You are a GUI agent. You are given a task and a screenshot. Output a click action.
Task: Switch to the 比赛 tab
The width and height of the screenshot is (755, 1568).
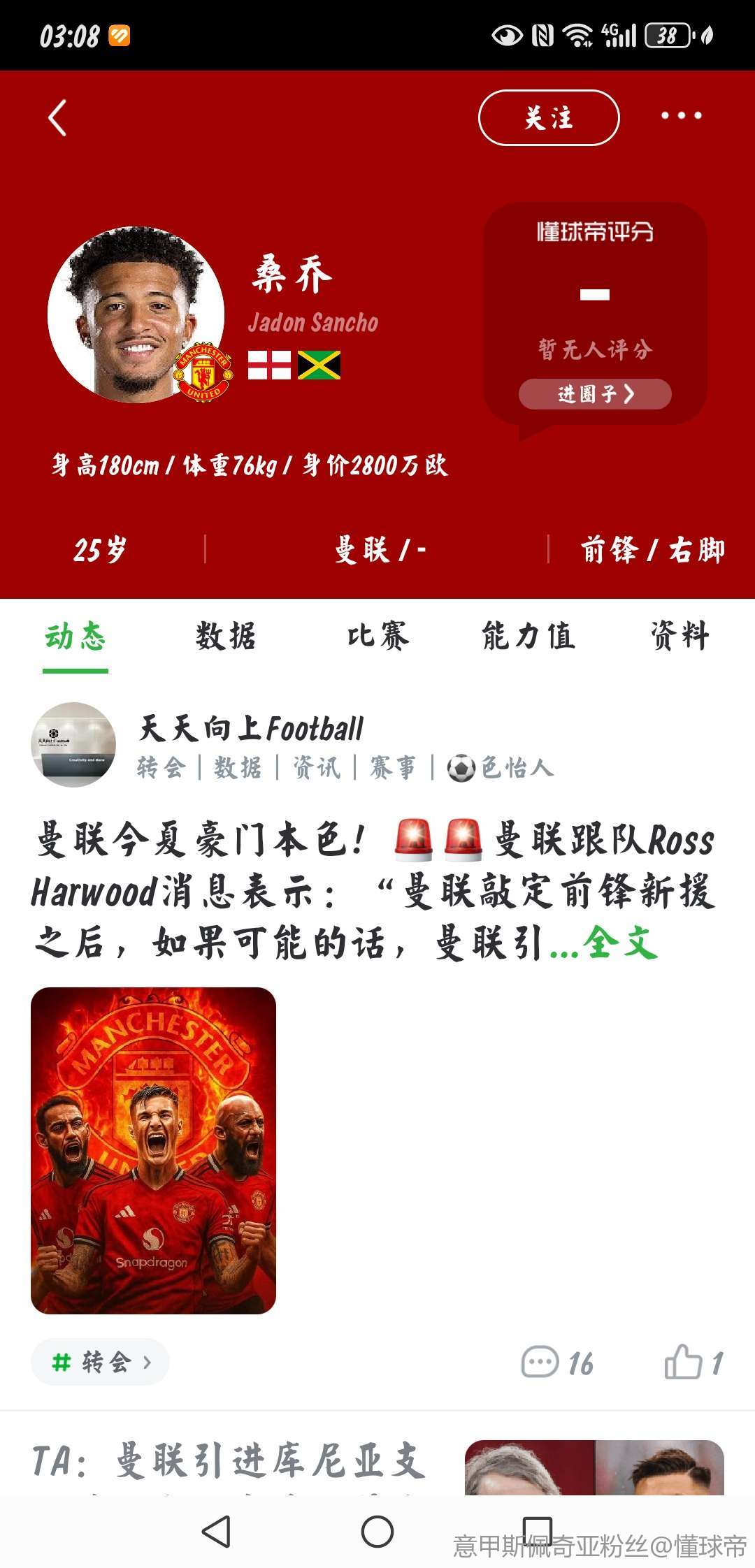(377, 637)
